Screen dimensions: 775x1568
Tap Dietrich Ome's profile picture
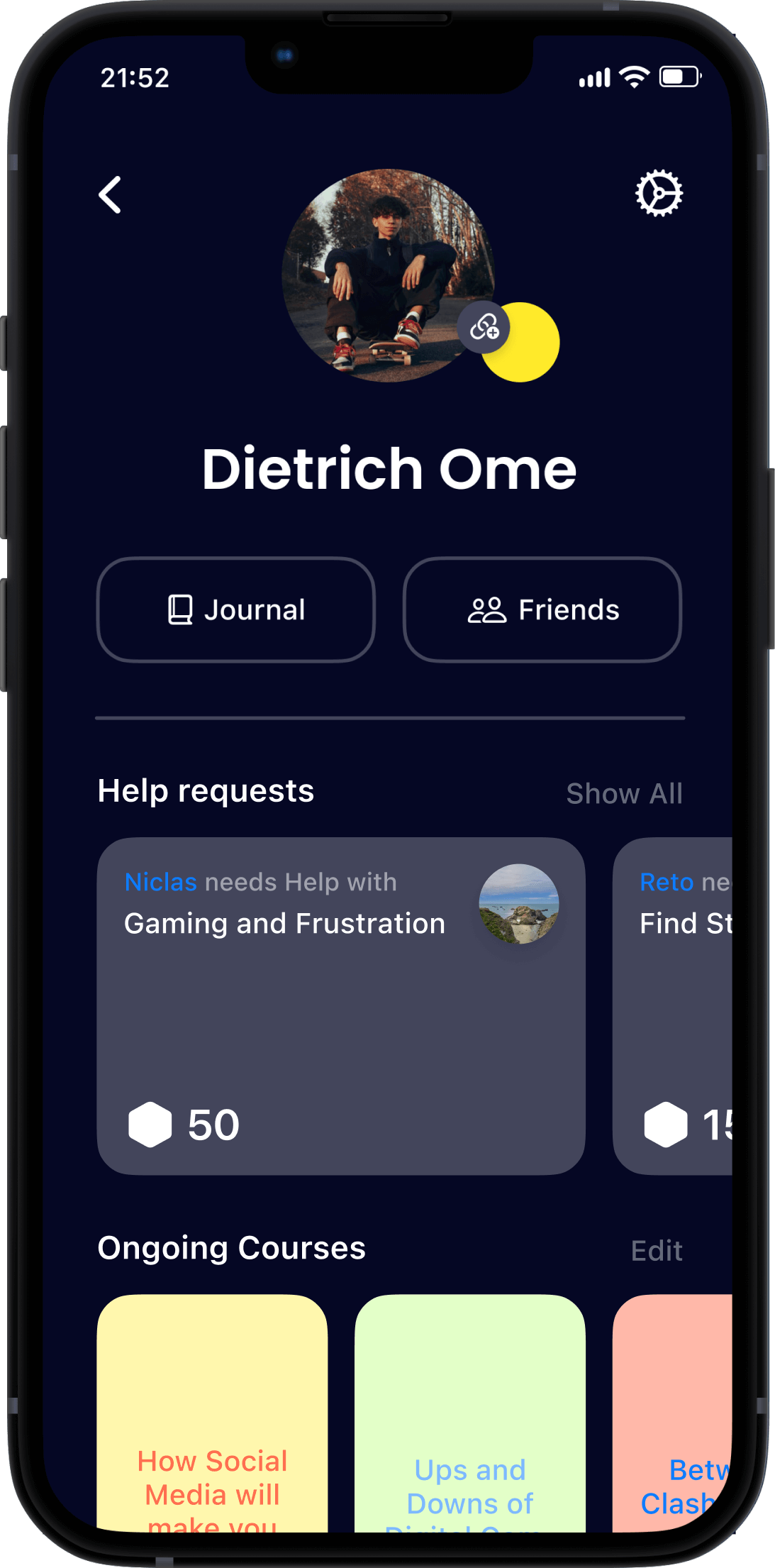click(x=383, y=270)
